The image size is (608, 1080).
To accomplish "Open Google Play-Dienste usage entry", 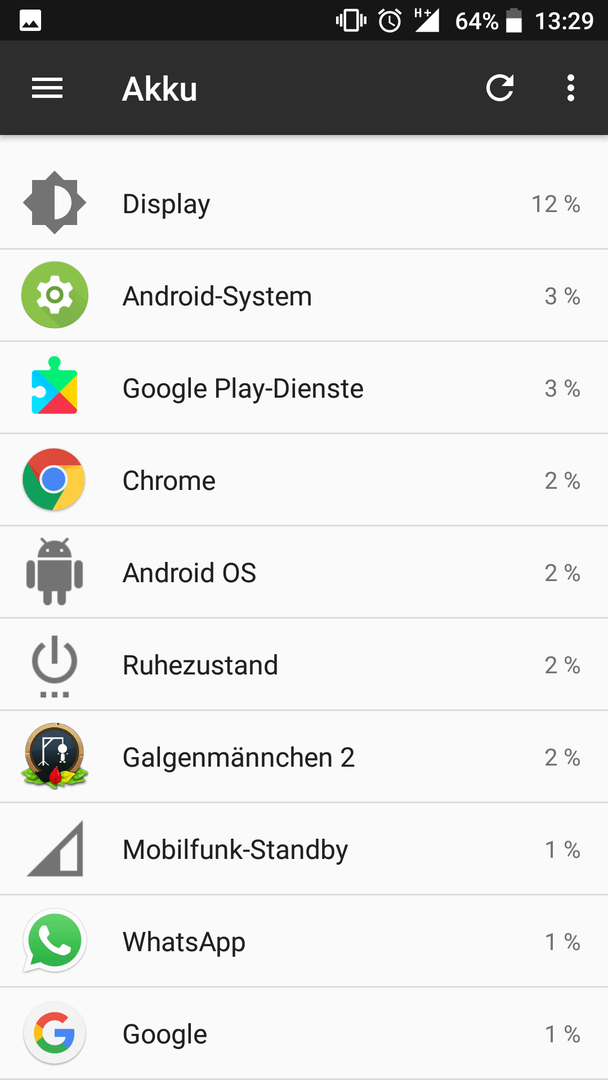I will [304, 388].
